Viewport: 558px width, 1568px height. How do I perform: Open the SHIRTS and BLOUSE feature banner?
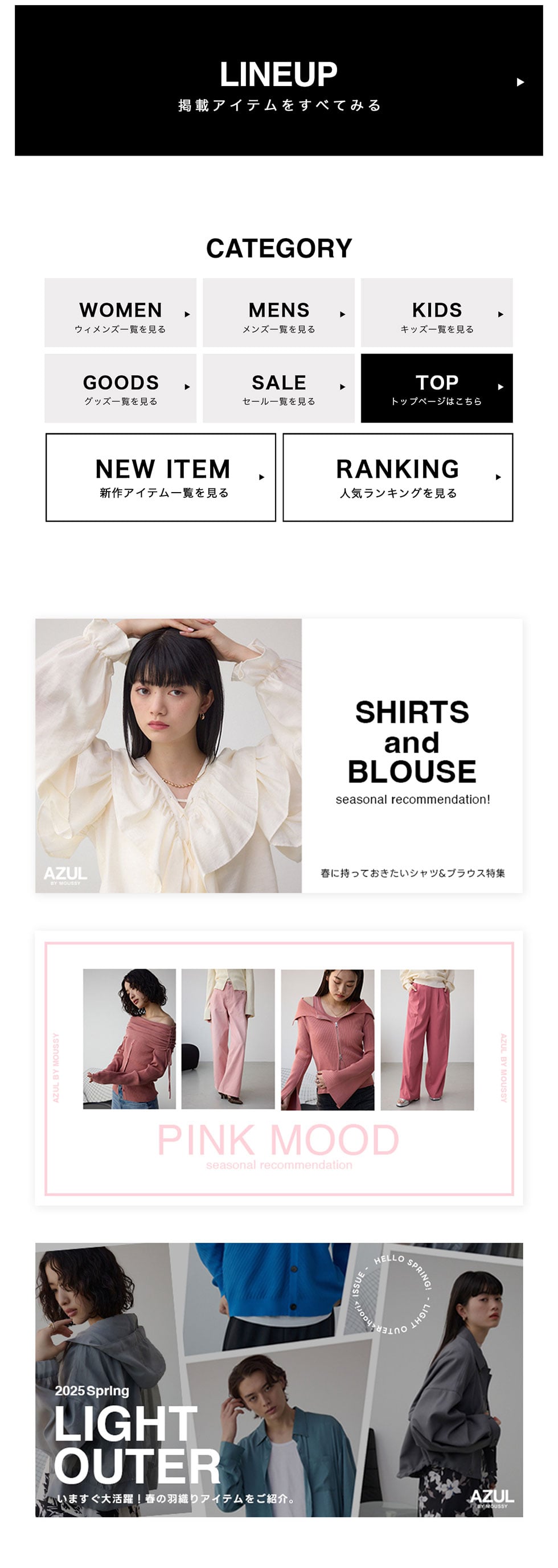click(278, 755)
